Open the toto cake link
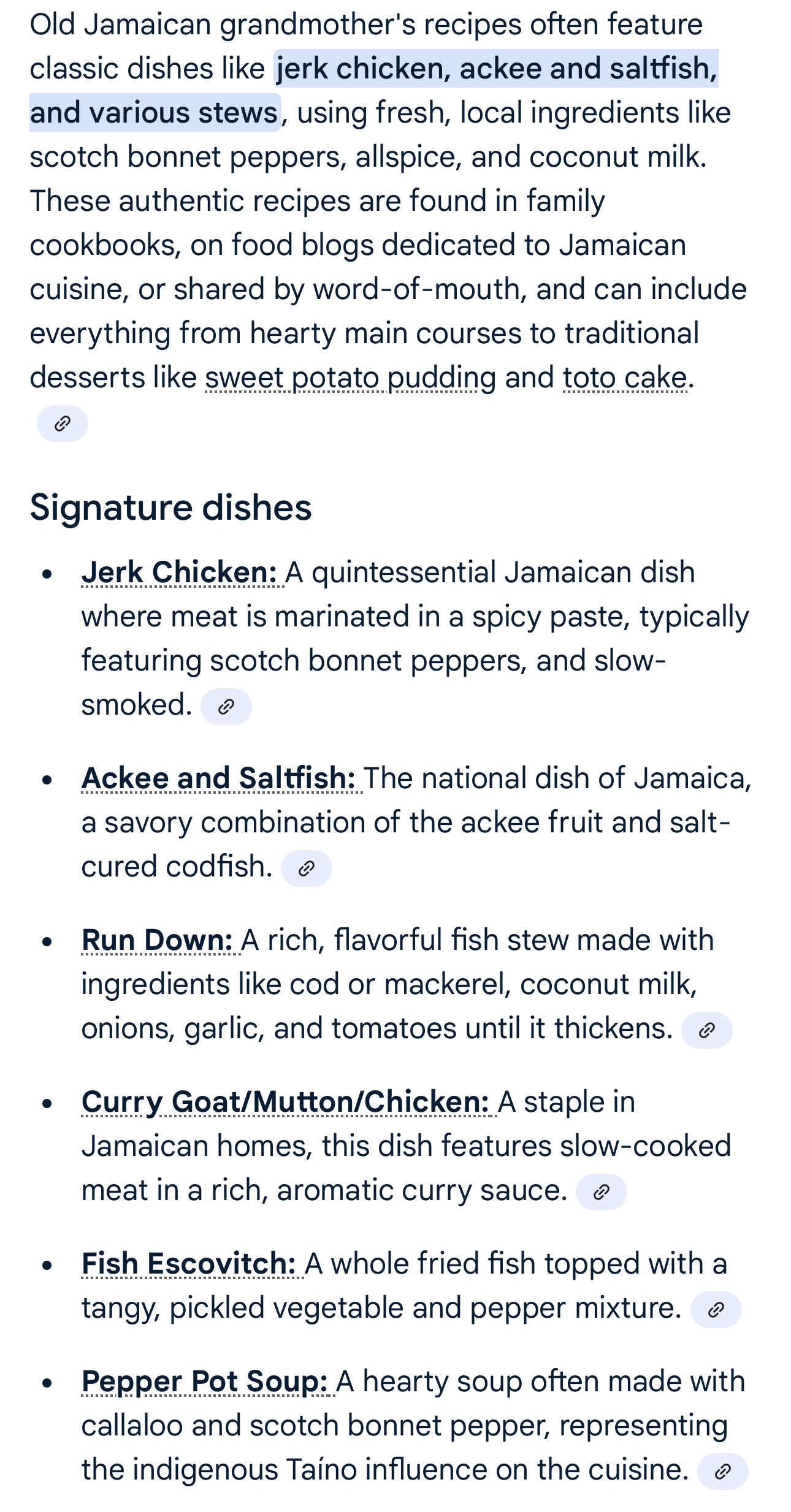This screenshot has height=1512, width=791. click(624, 378)
